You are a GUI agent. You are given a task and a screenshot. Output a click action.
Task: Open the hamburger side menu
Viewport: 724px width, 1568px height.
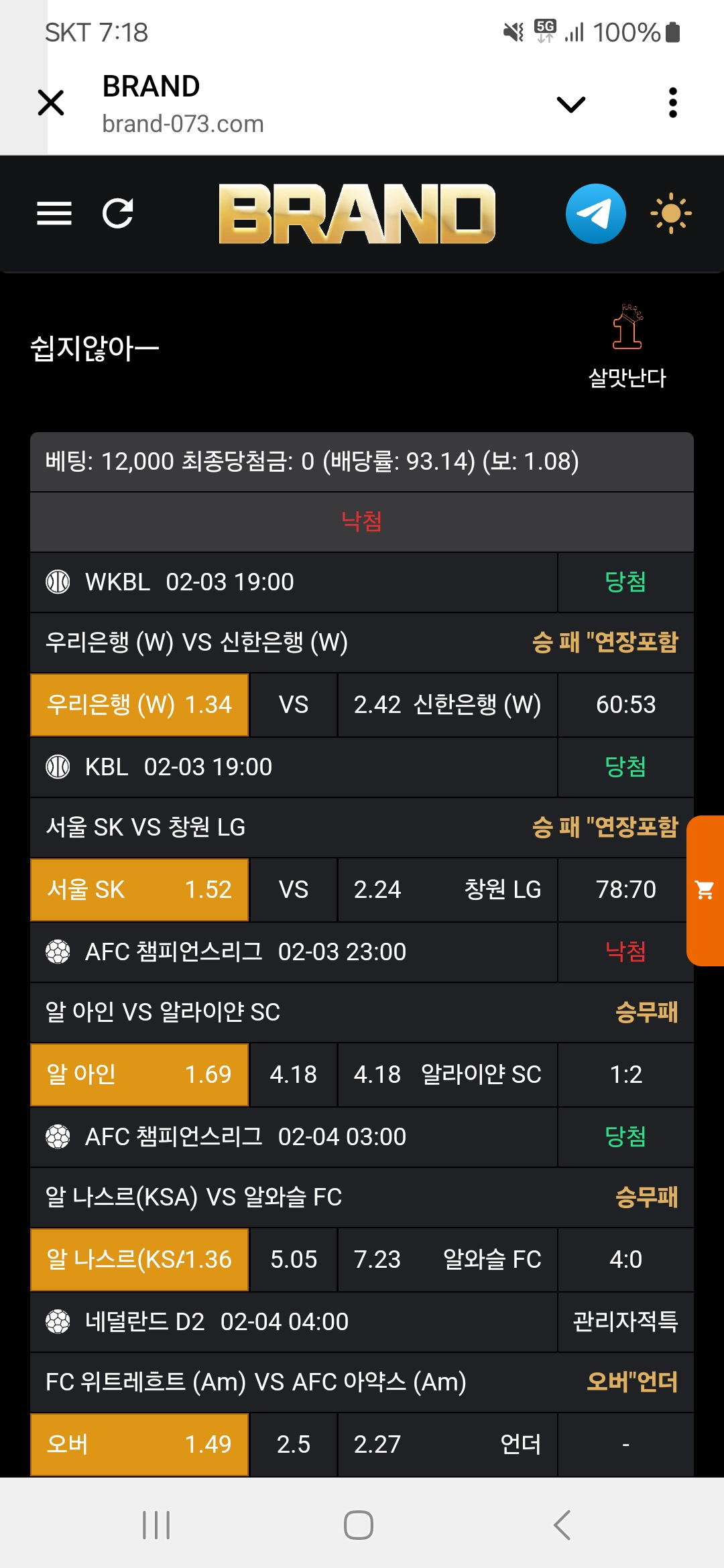[x=54, y=214]
